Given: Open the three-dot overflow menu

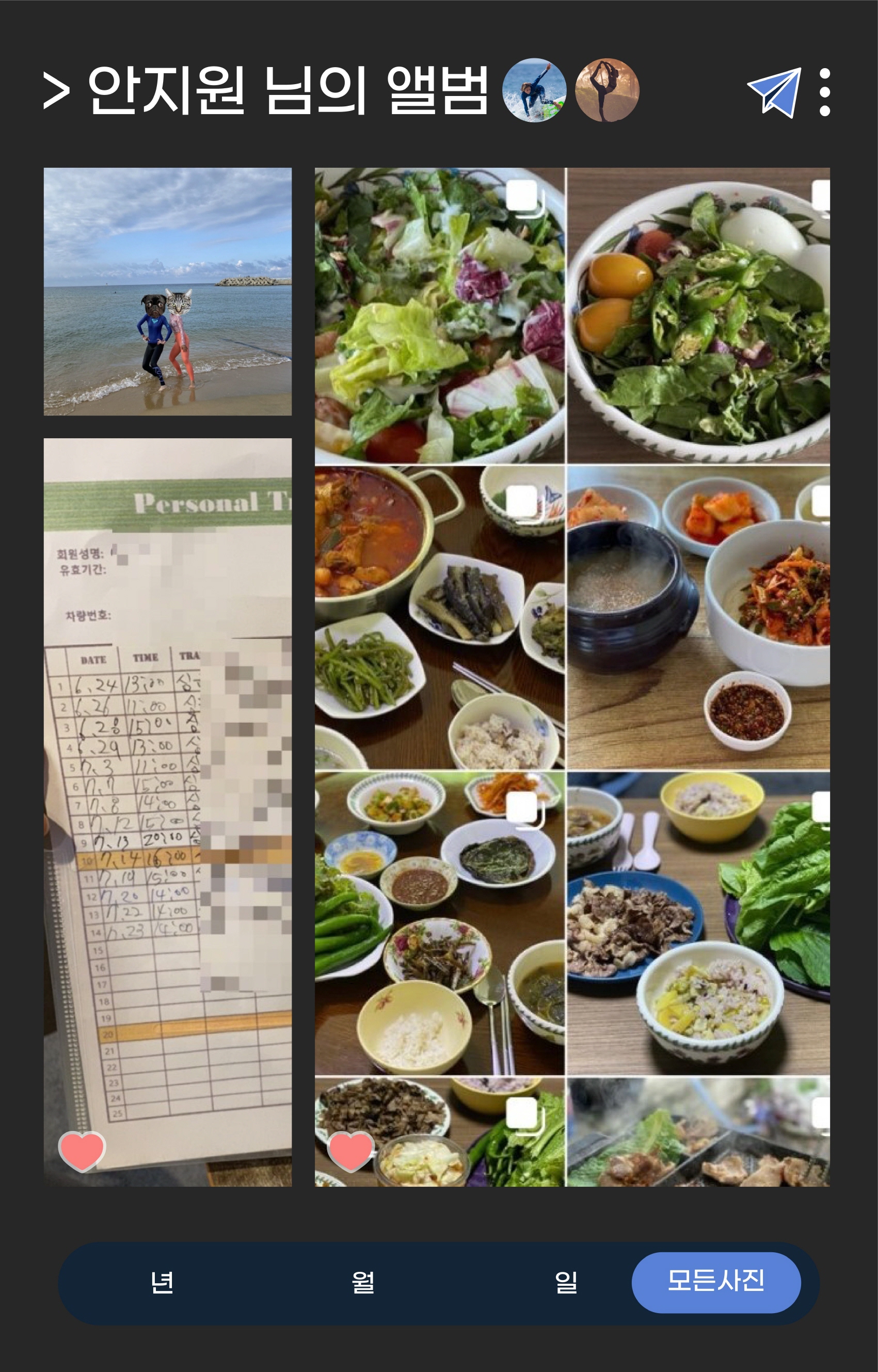Looking at the screenshot, I should [x=824, y=92].
